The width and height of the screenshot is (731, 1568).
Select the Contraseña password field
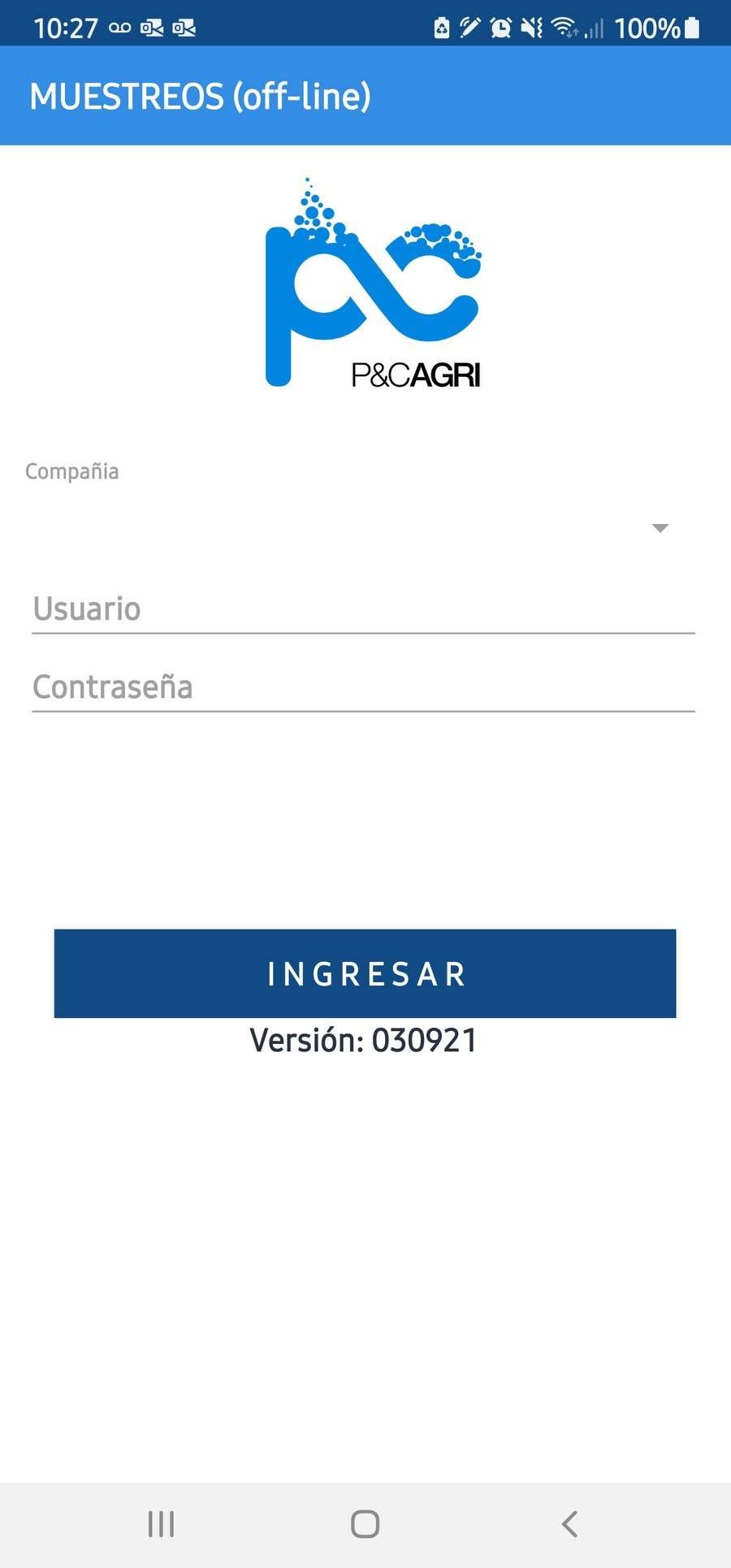click(x=363, y=687)
